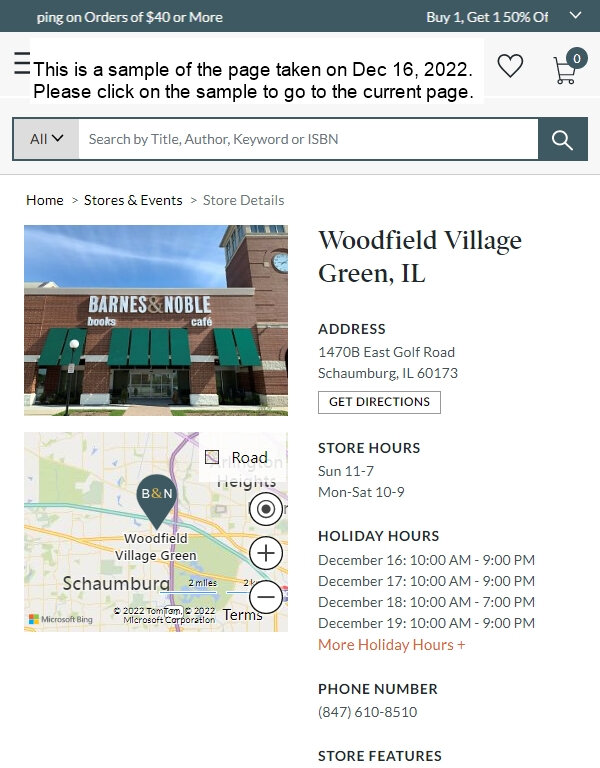Locate me on the map
The width and height of the screenshot is (600, 768).
pos(265,509)
